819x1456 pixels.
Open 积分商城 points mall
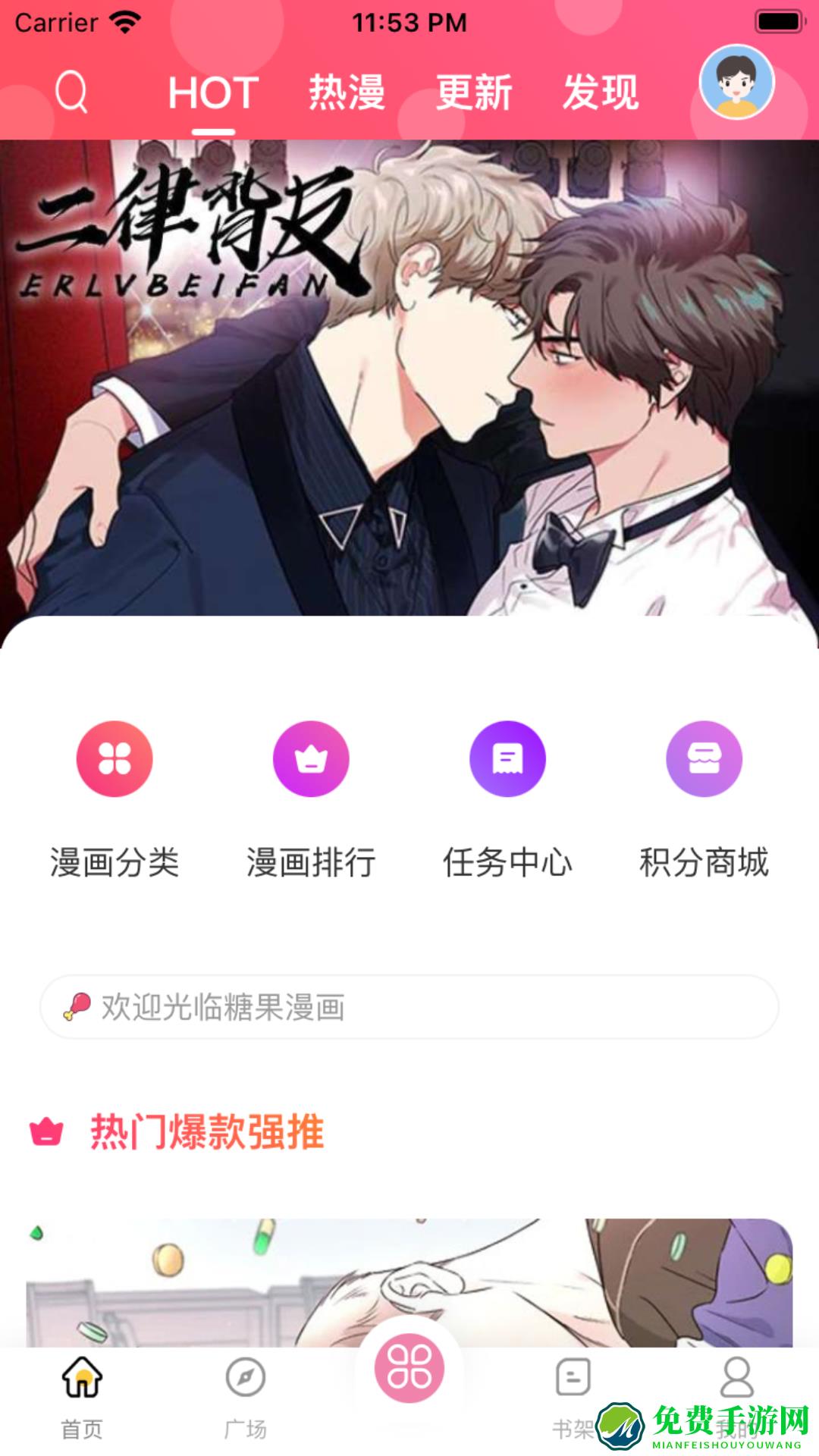pyautogui.click(x=704, y=796)
